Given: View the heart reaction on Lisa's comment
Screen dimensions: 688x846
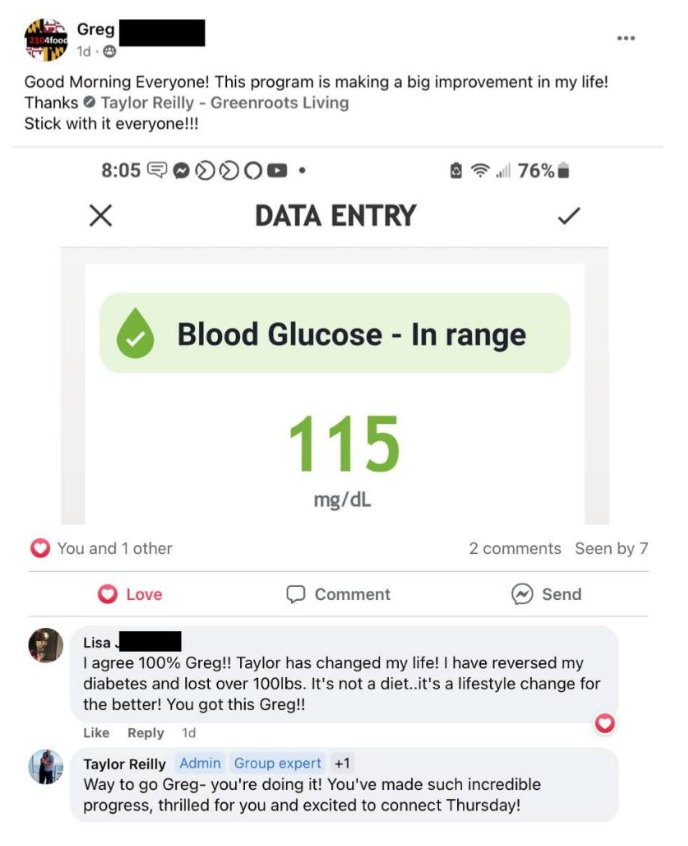Looking at the screenshot, I should coord(605,723).
